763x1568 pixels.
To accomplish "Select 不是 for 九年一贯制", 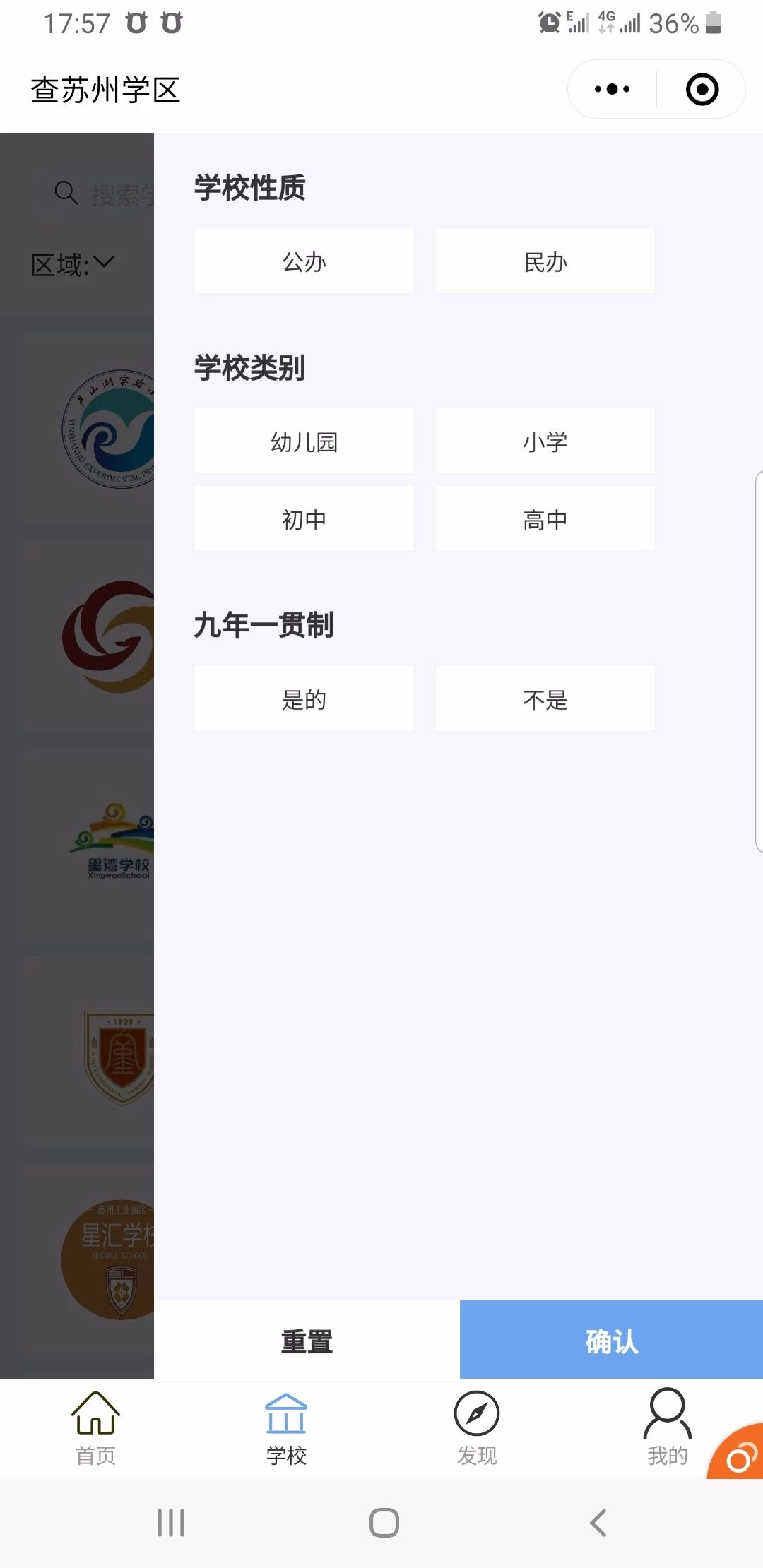I will (x=545, y=699).
